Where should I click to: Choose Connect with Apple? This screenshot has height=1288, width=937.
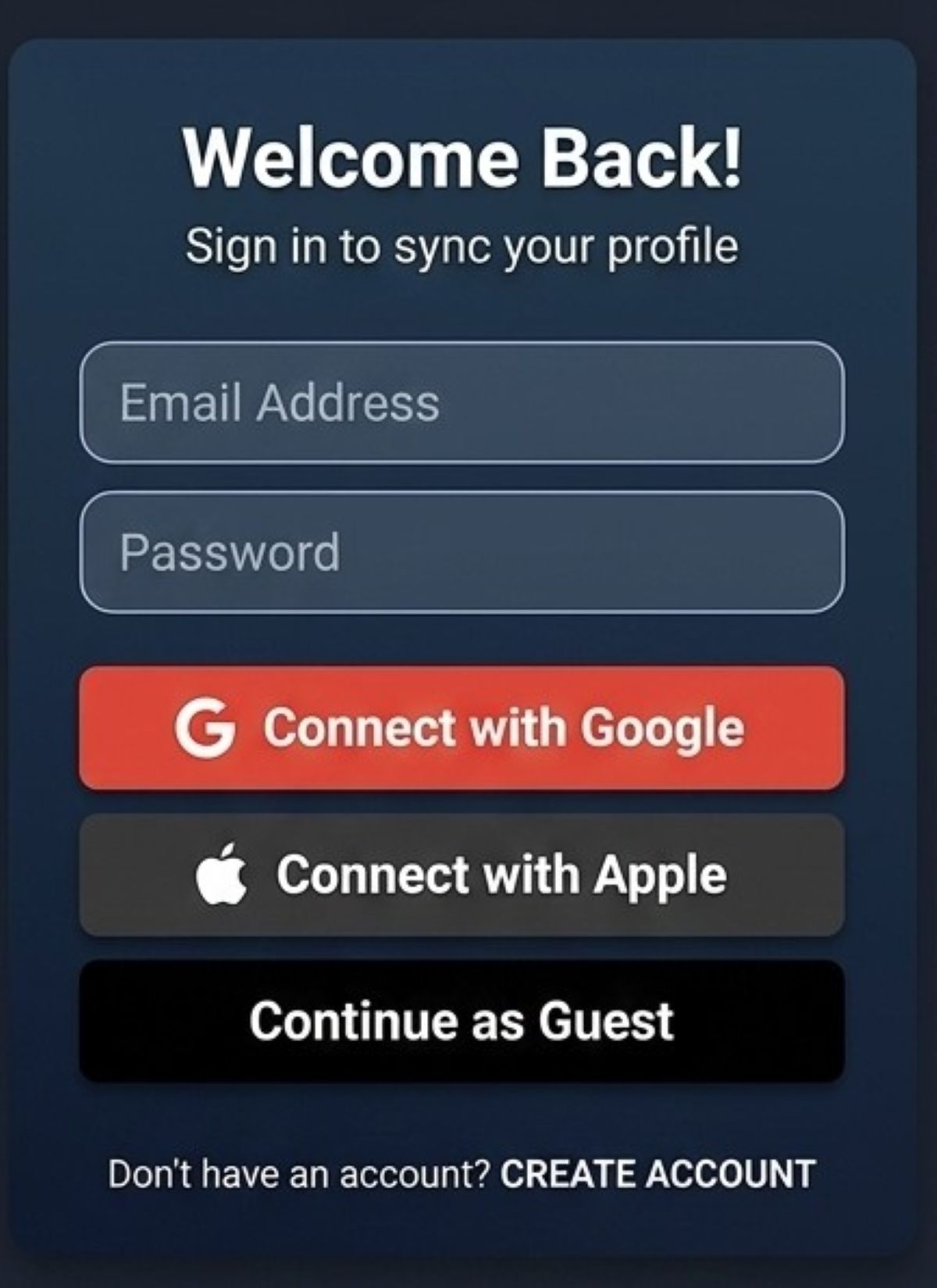(x=461, y=875)
